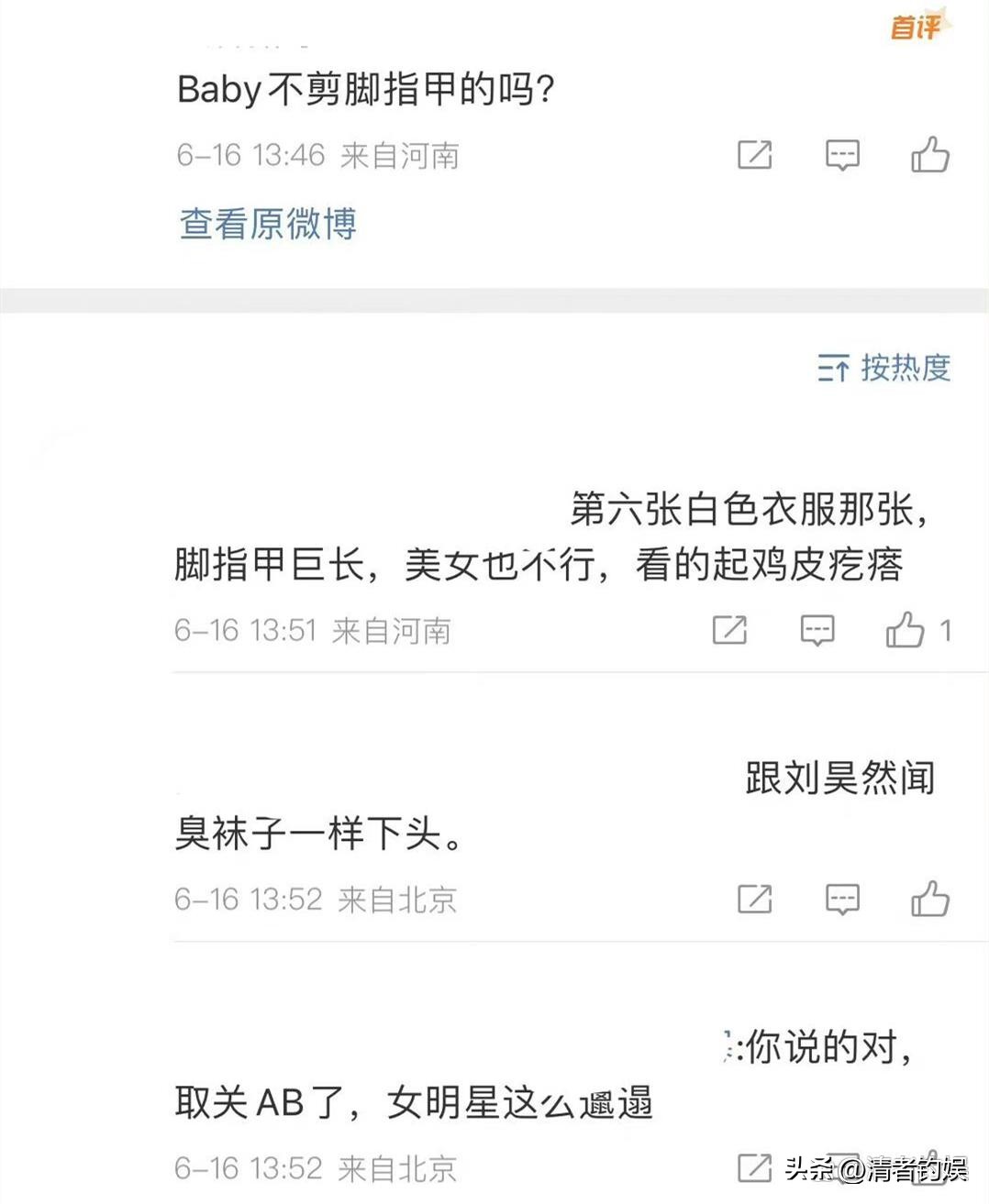The height and width of the screenshot is (1204, 989).
Task: Select the 6-16 13:46 来自河南 timestamp
Action: pyautogui.click(x=317, y=154)
